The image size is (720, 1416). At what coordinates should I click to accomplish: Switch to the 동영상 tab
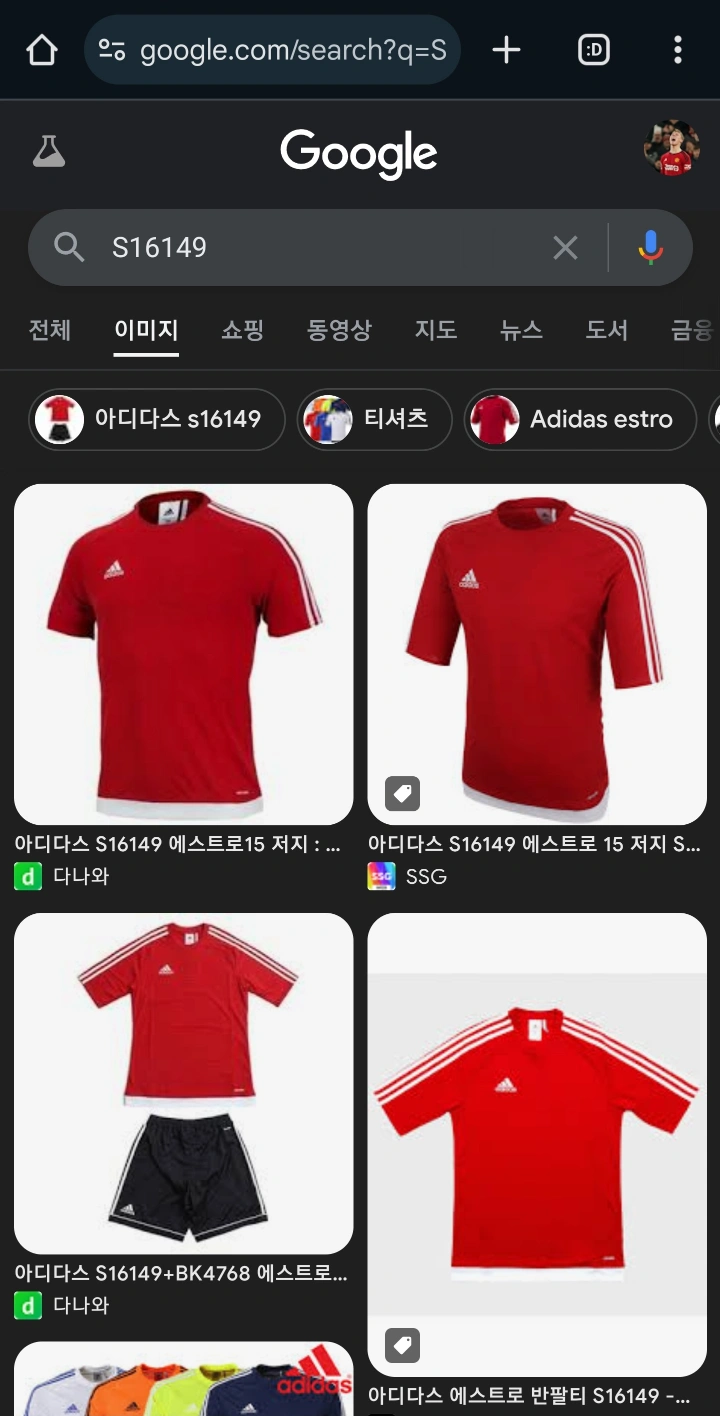click(339, 330)
